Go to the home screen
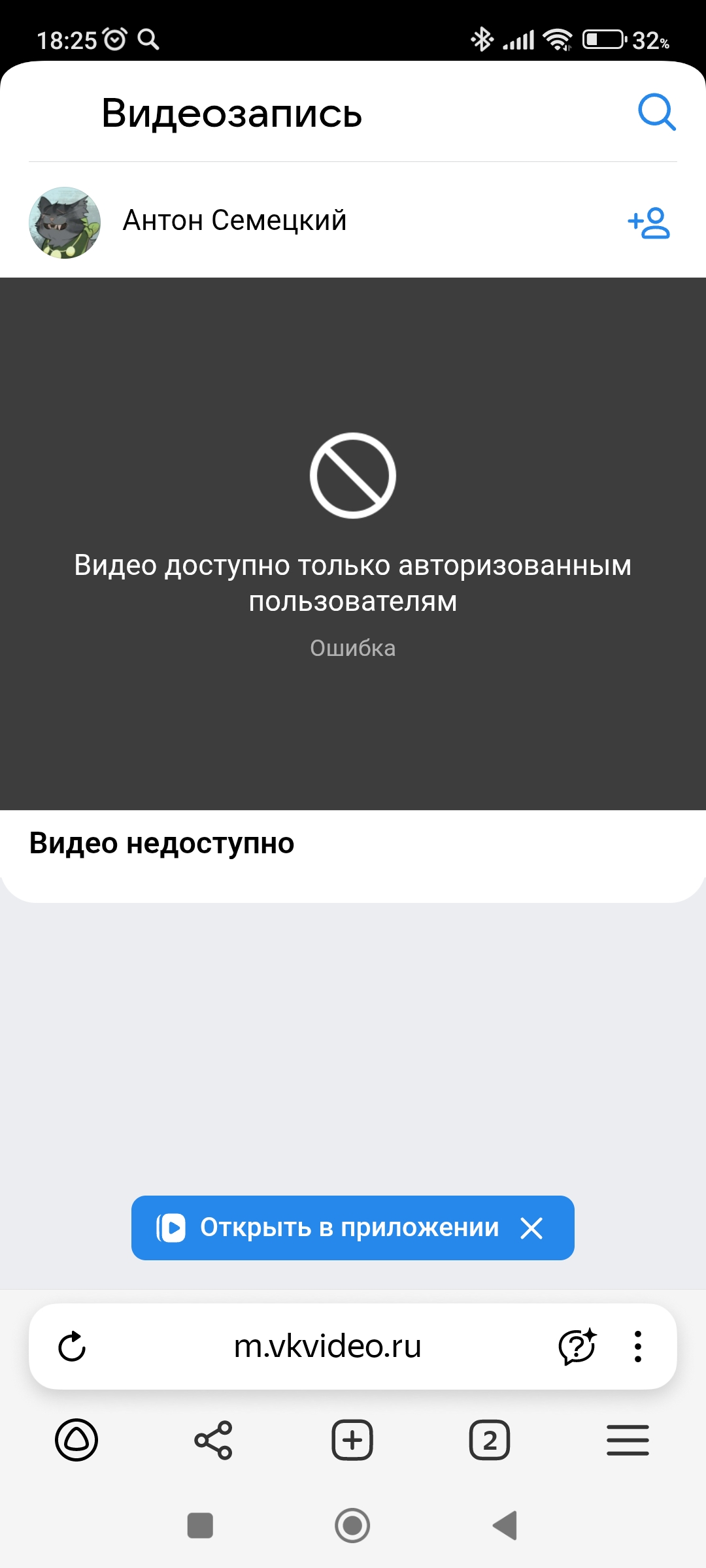 click(352, 1526)
